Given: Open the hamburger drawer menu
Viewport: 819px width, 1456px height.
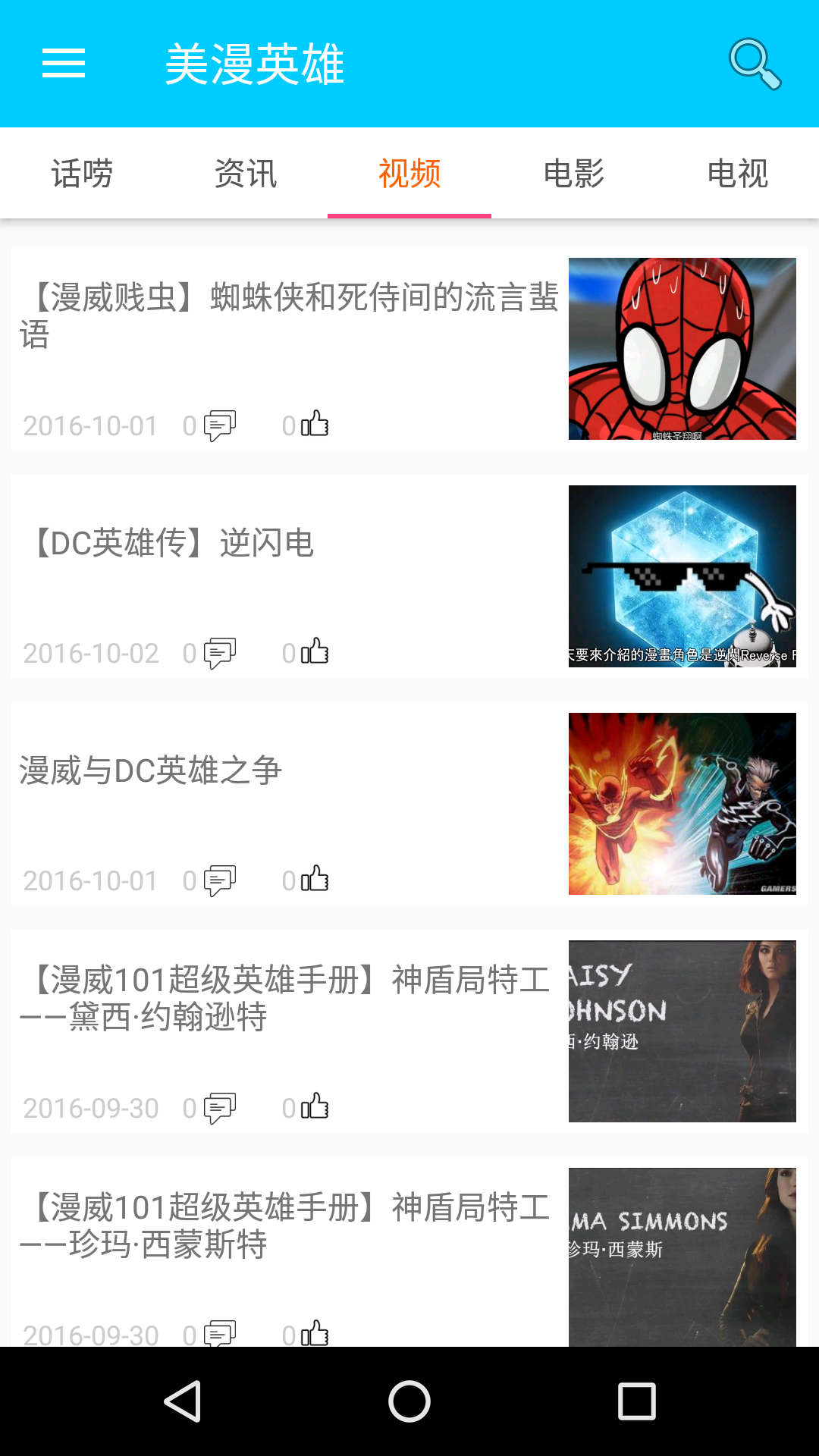Looking at the screenshot, I should (x=64, y=64).
